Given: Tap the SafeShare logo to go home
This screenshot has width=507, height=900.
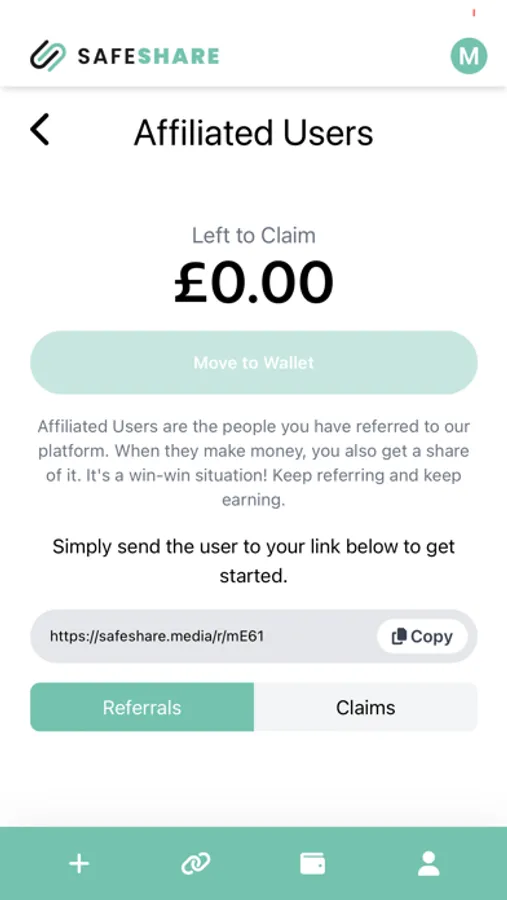Looking at the screenshot, I should coord(125,56).
